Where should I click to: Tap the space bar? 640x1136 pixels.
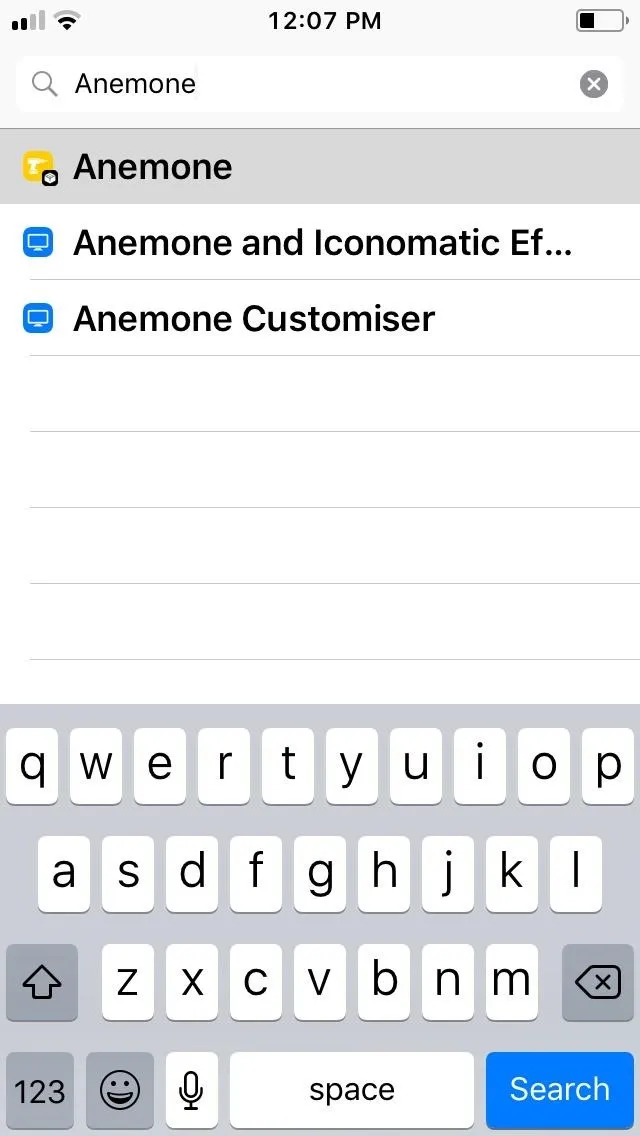[x=352, y=1090]
